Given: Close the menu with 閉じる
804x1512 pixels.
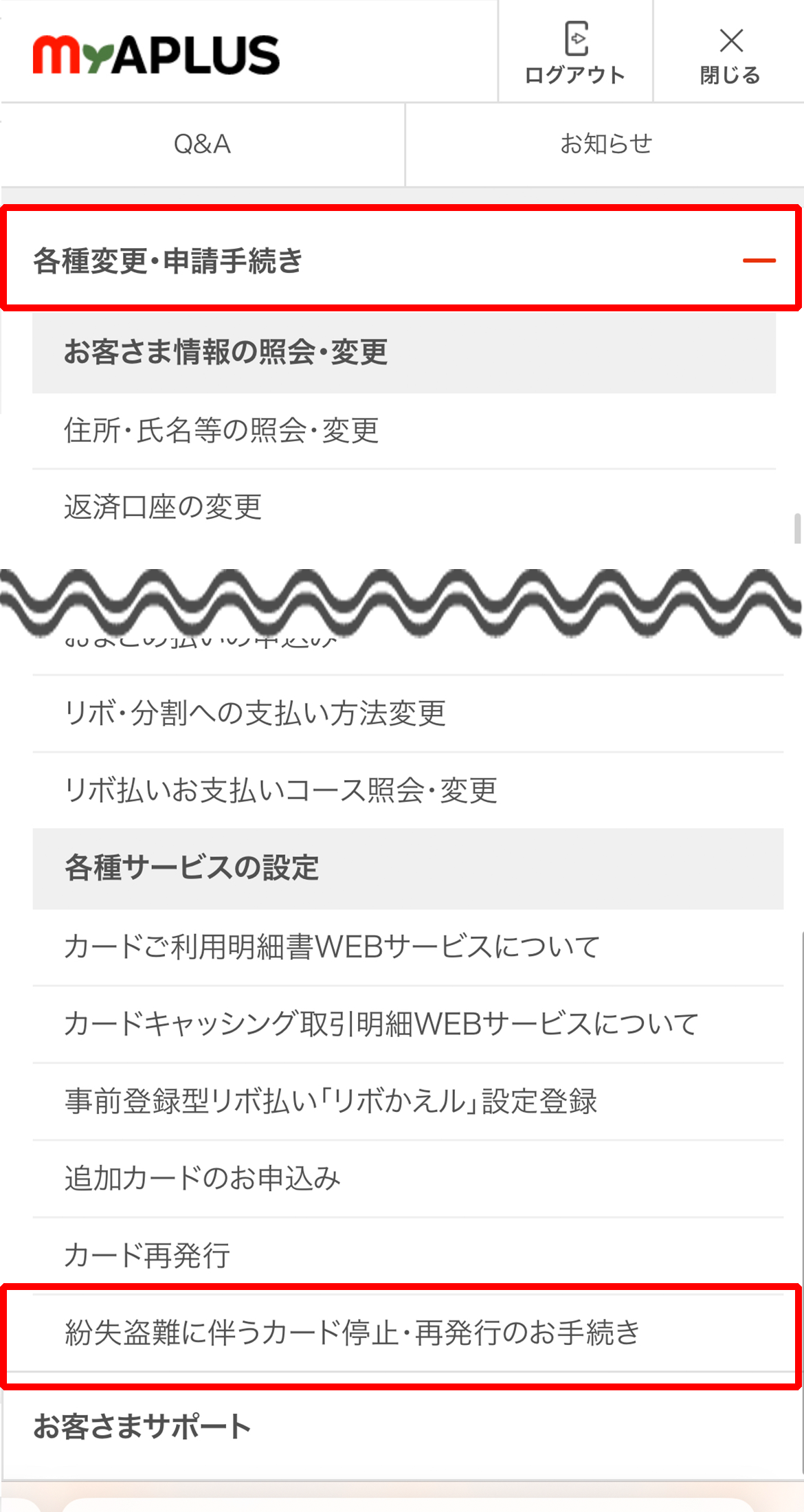Looking at the screenshot, I should pyautogui.click(x=730, y=52).
